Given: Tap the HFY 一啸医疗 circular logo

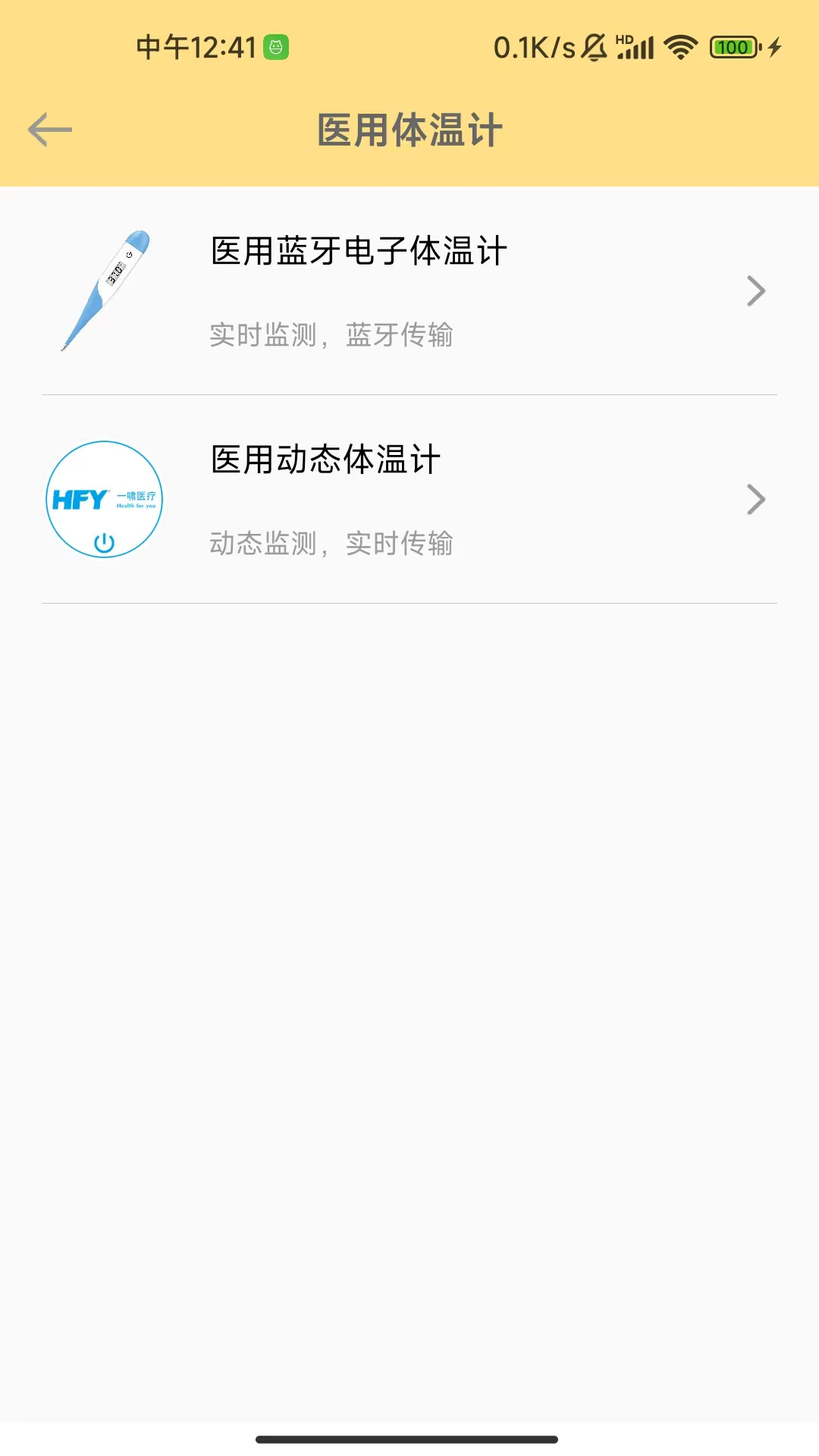Looking at the screenshot, I should click(104, 499).
